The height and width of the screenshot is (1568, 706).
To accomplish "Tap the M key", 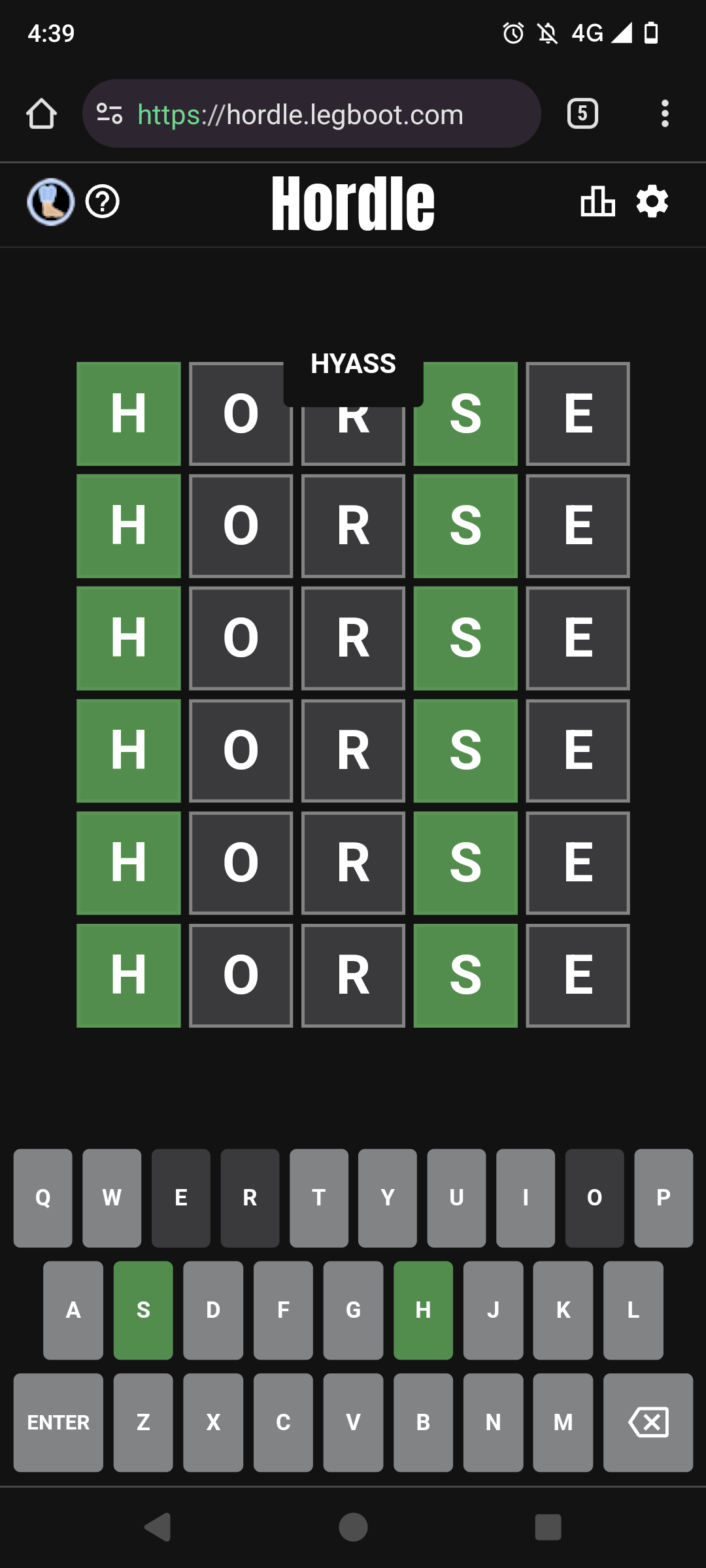I will tap(563, 1422).
